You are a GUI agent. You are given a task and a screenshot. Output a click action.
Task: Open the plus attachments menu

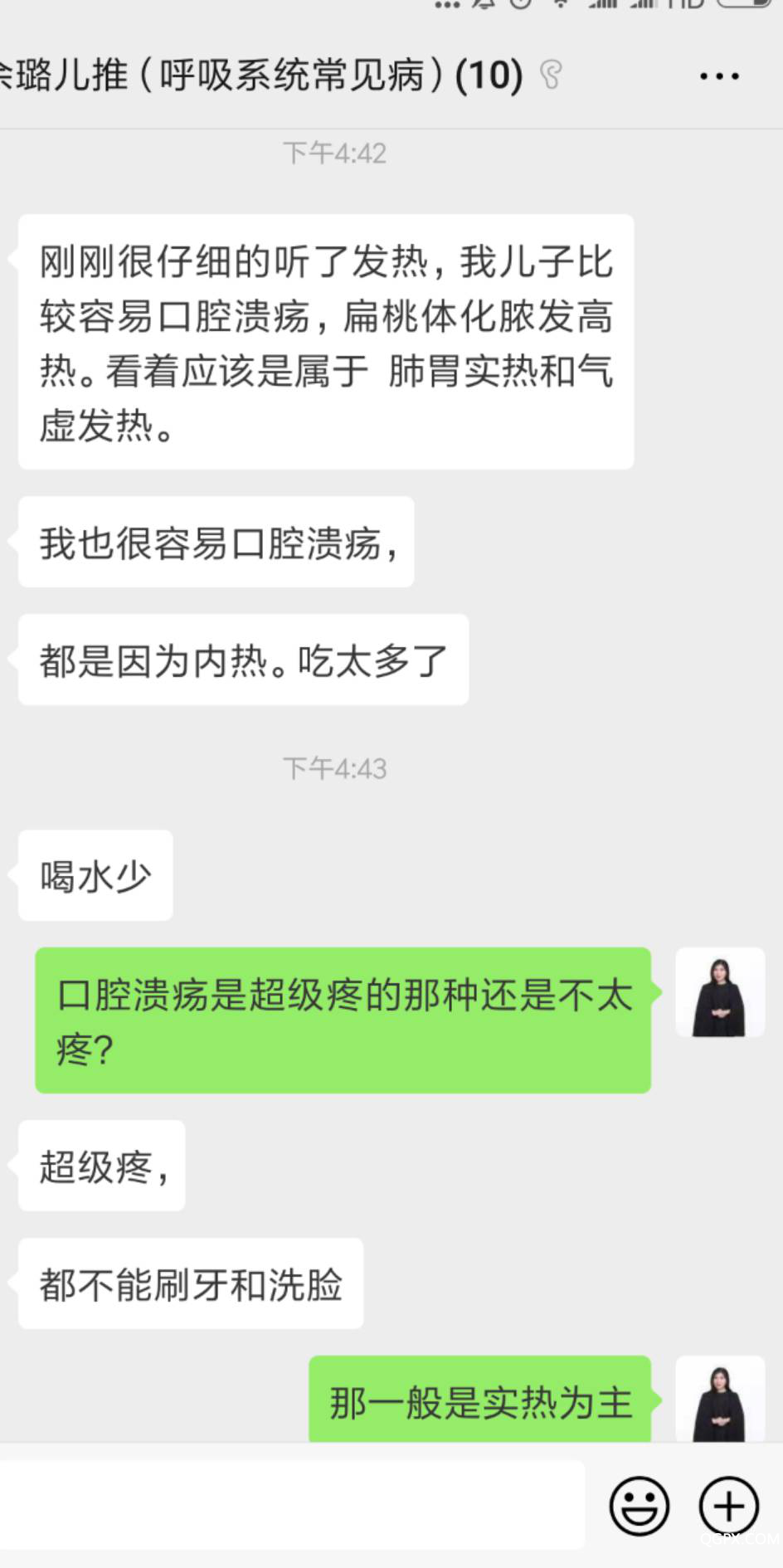click(729, 1505)
